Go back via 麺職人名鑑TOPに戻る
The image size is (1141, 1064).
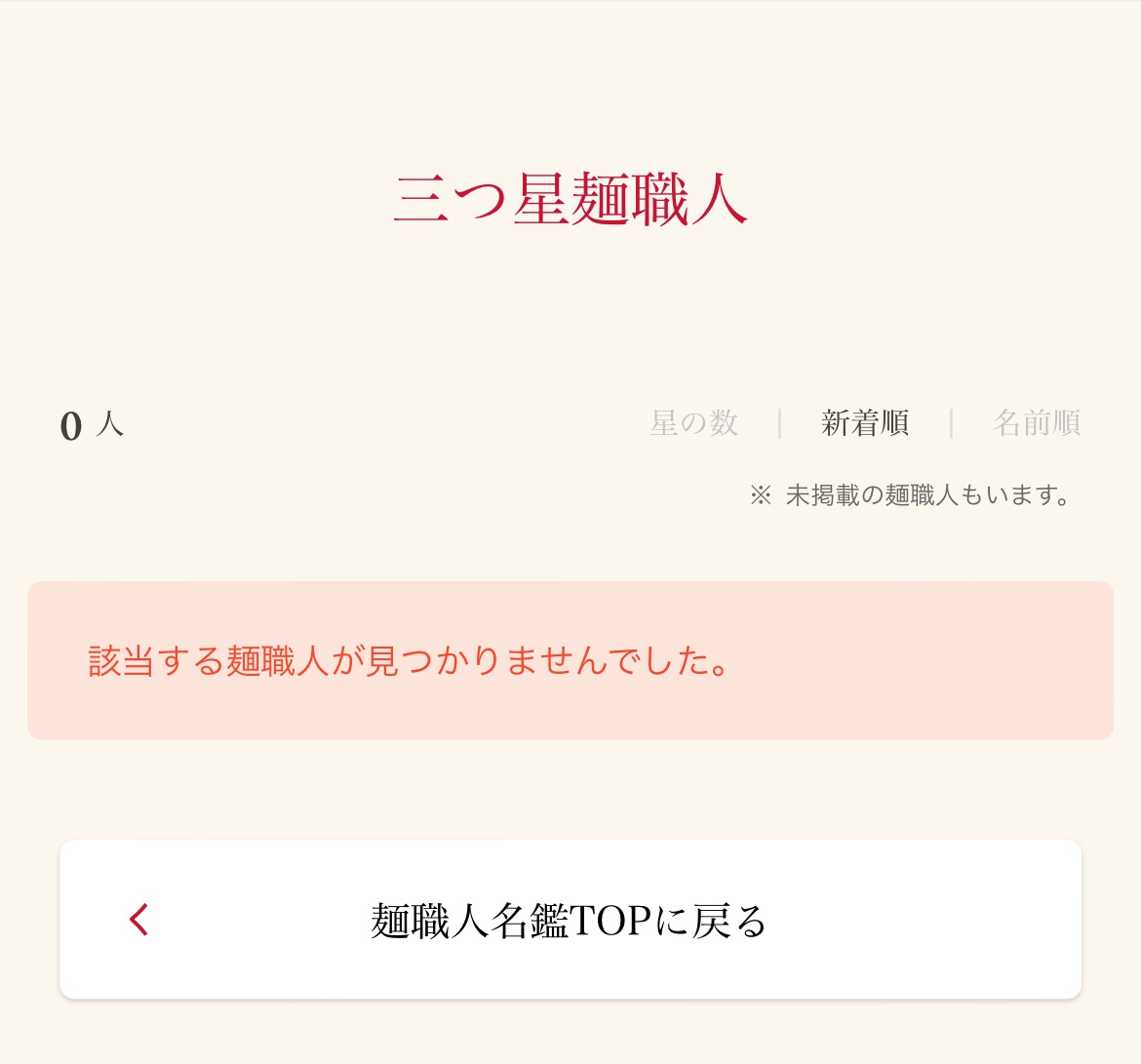coord(570,920)
